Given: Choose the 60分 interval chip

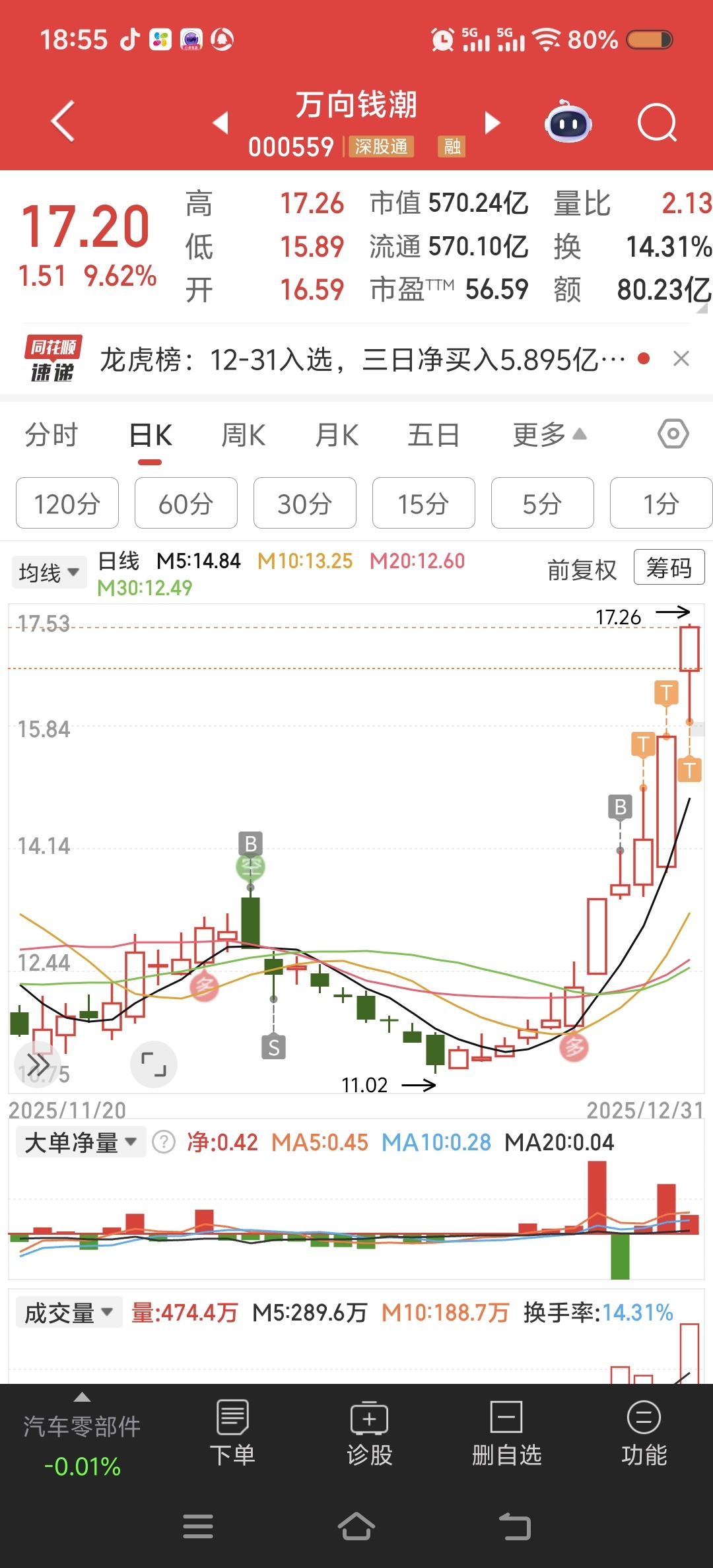Looking at the screenshot, I should 186,504.
